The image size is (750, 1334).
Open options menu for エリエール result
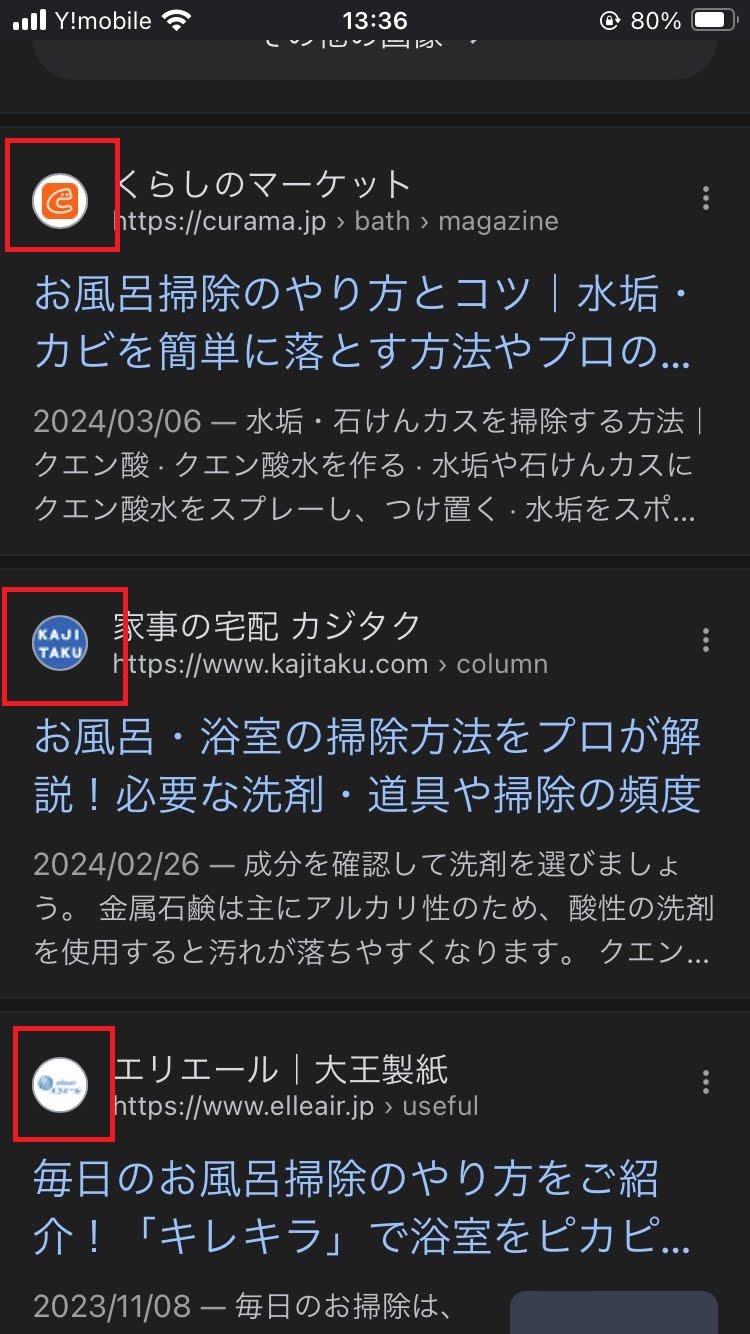[x=706, y=1081]
